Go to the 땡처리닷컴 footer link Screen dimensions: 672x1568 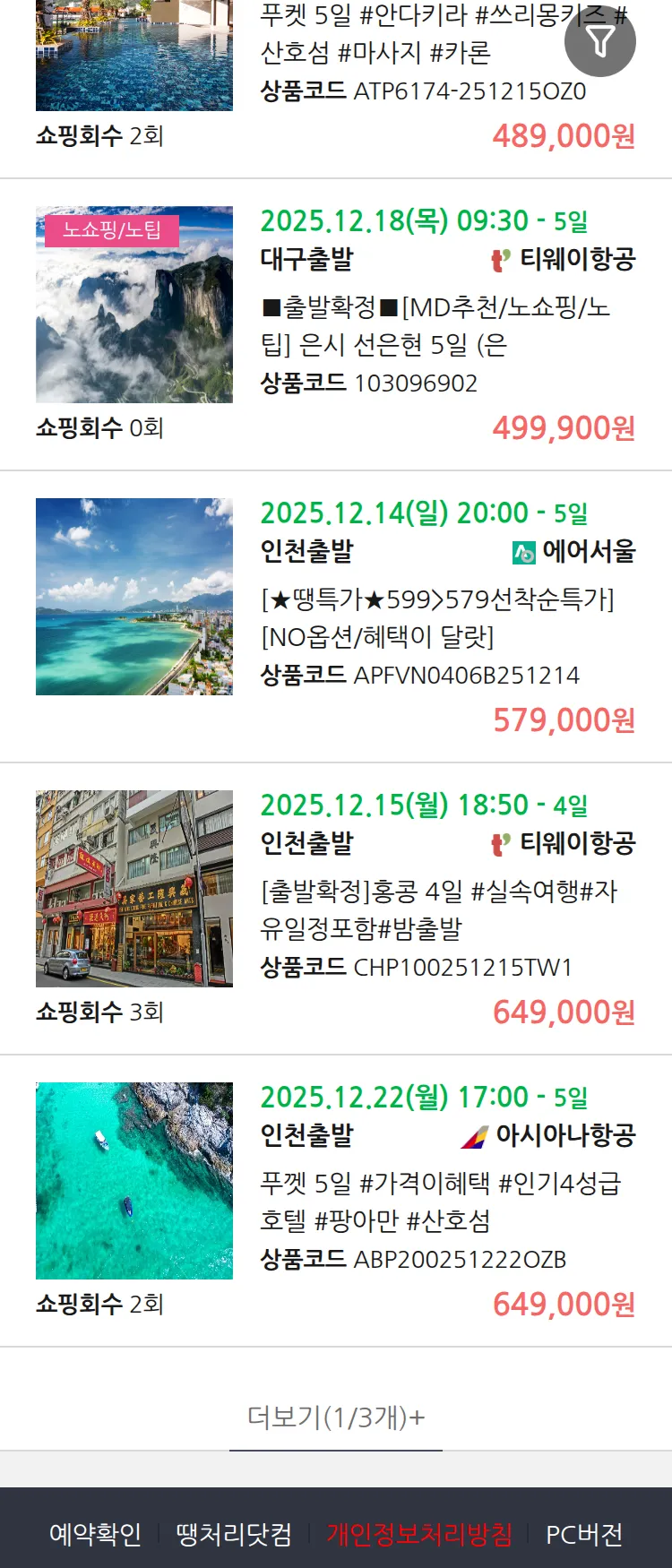[234, 1534]
